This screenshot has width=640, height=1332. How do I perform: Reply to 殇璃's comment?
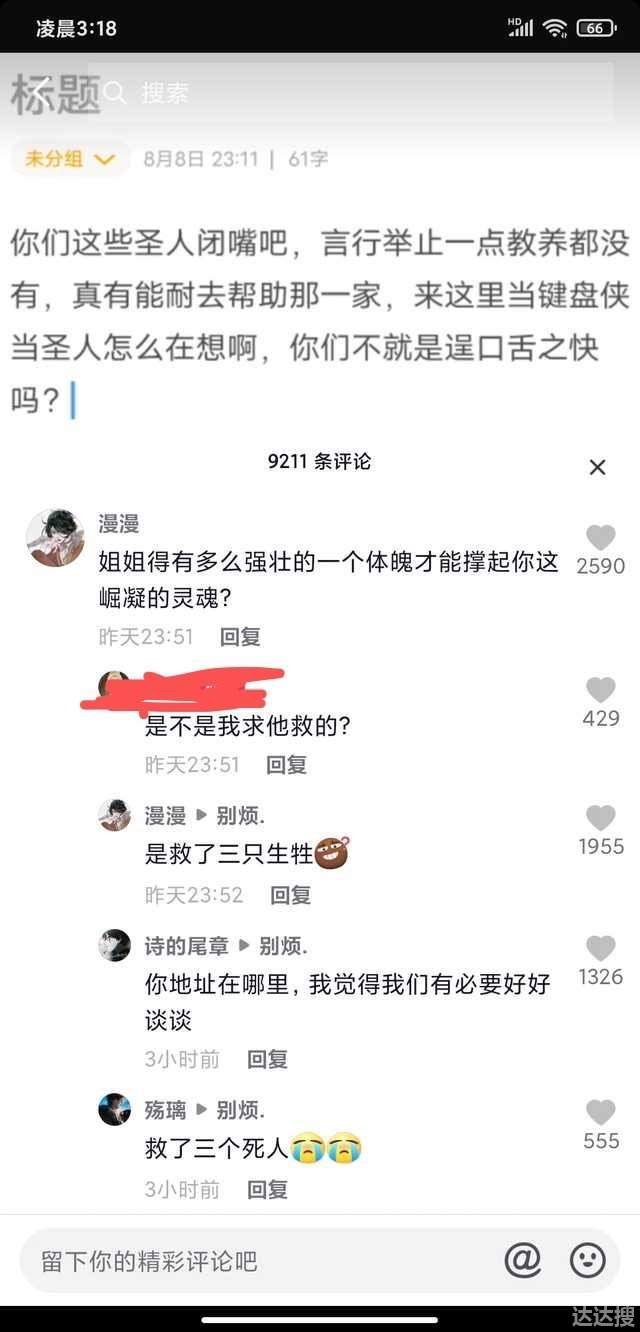tap(267, 1189)
